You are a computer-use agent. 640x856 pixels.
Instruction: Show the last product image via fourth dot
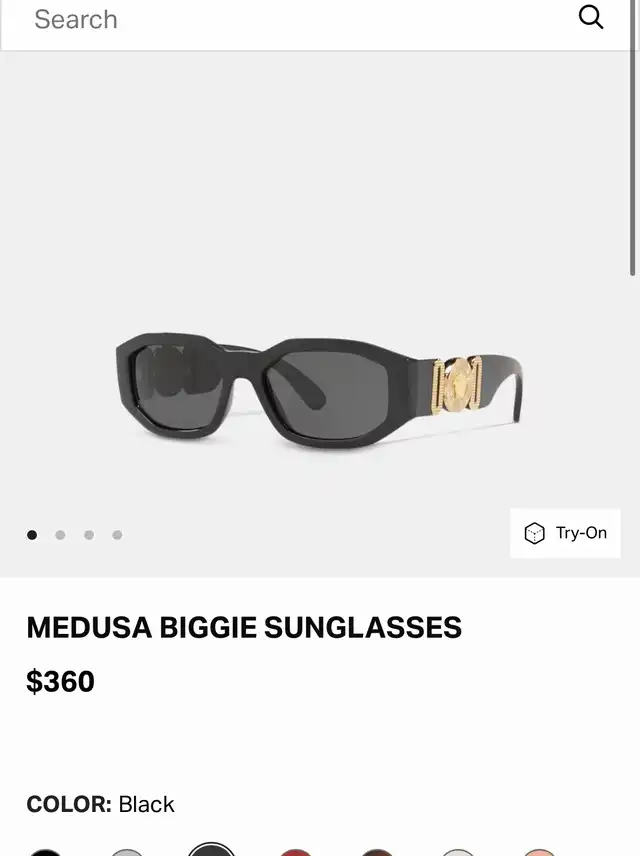pos(117,535)
